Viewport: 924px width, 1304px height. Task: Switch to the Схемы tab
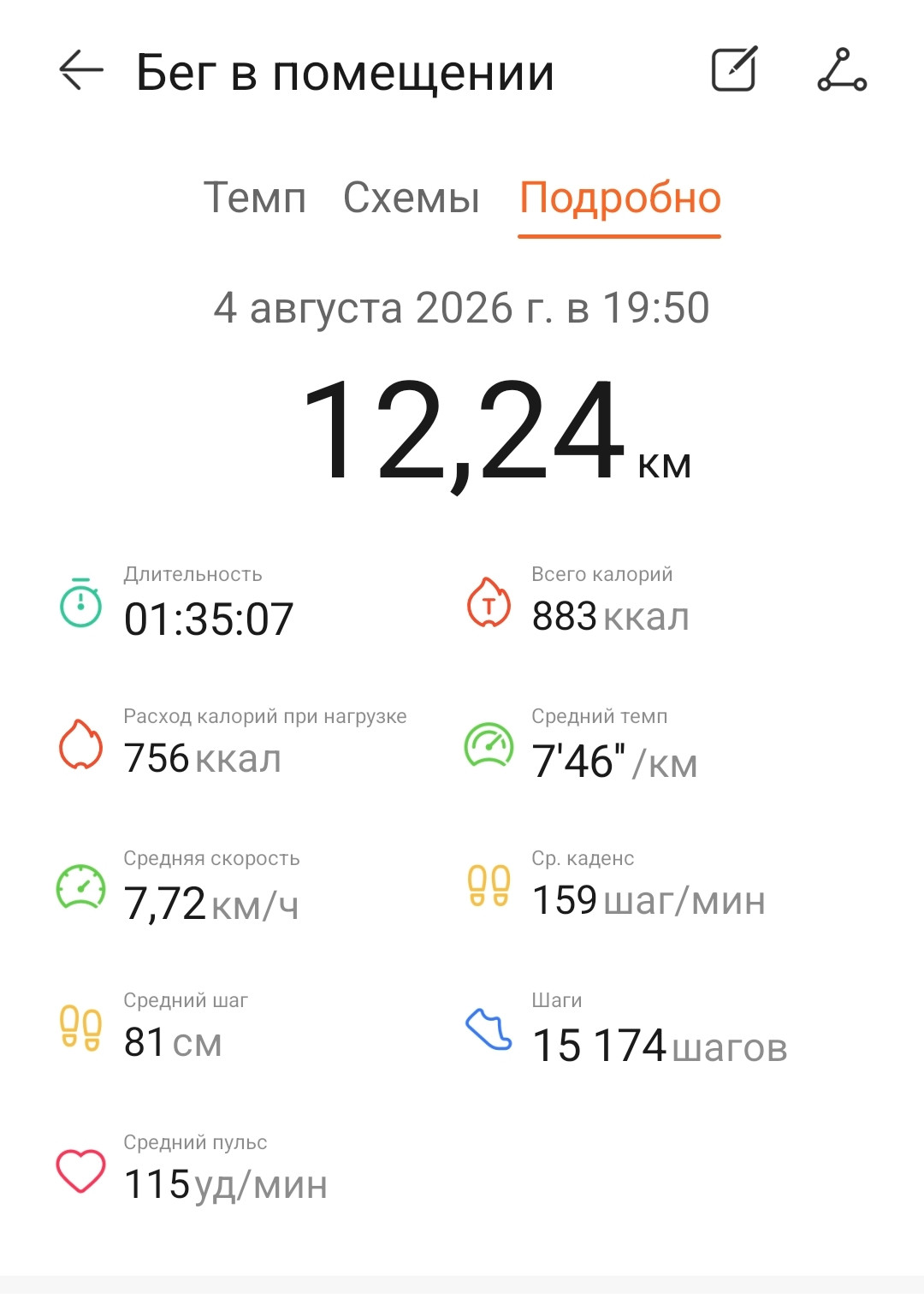pyautogui.click(x=412, y=199)
